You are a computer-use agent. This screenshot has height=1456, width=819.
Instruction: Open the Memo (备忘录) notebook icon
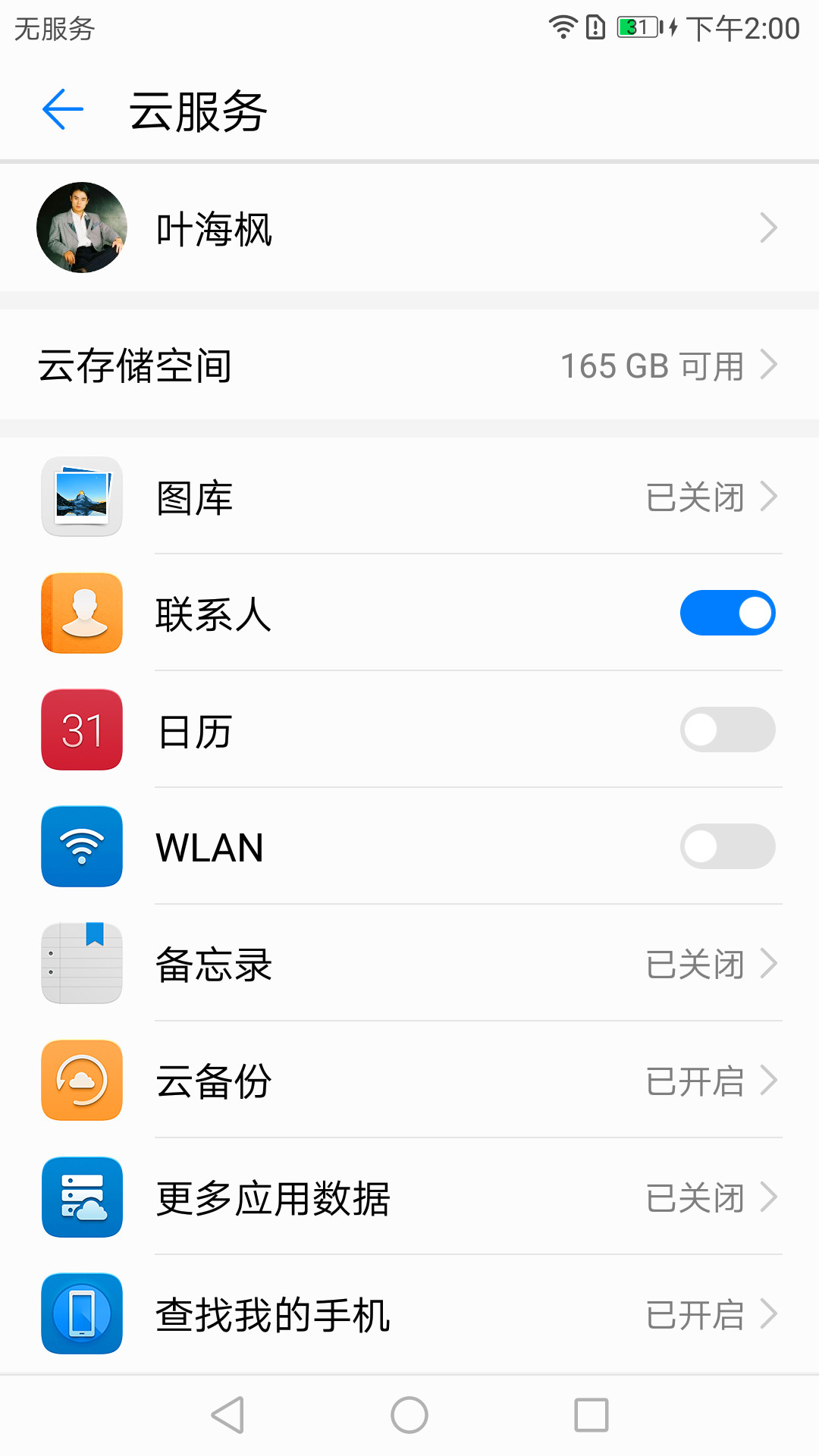click(x=81, y=963)
